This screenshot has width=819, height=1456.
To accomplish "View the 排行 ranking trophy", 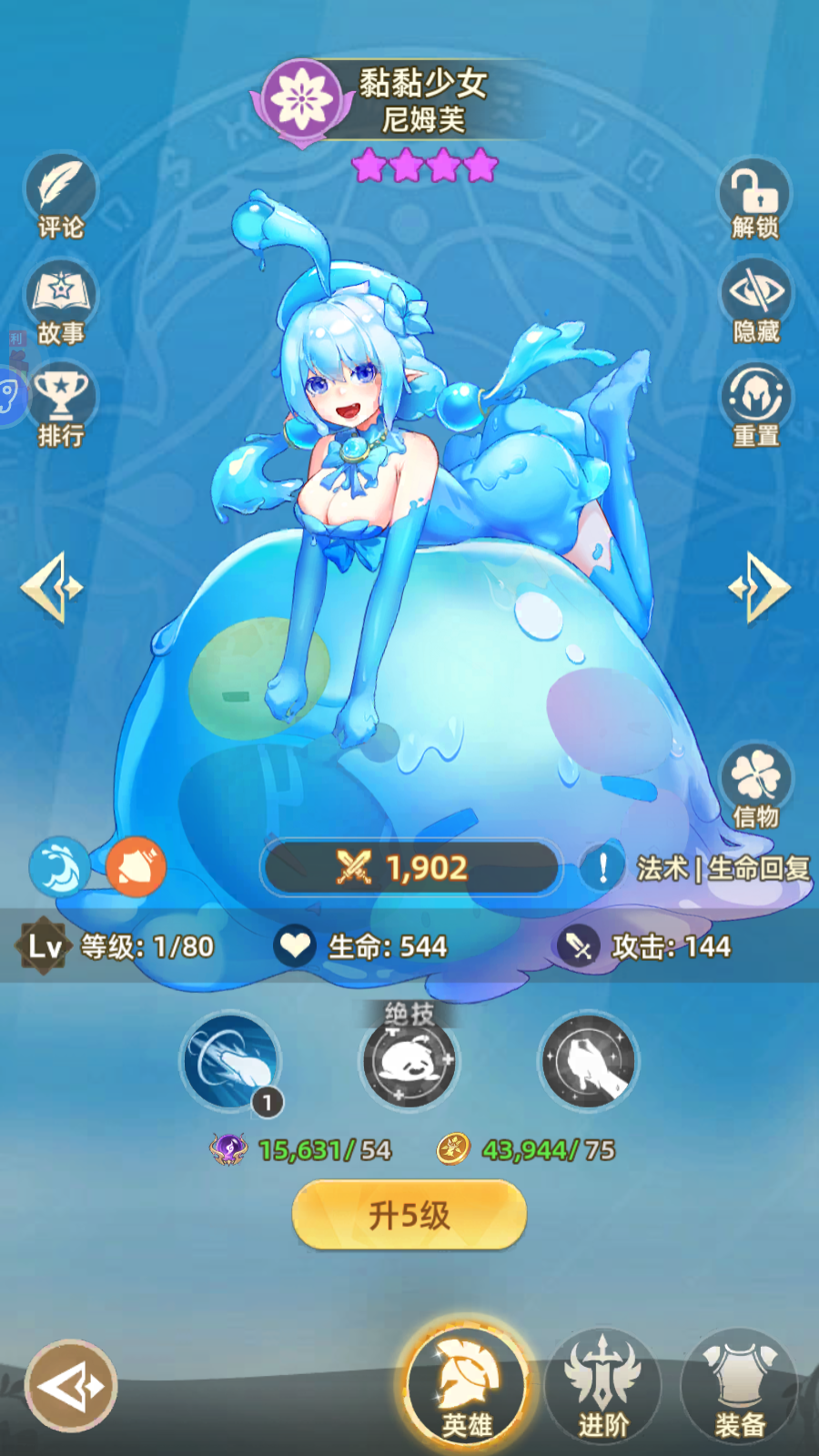I will [x=60, y=405].
